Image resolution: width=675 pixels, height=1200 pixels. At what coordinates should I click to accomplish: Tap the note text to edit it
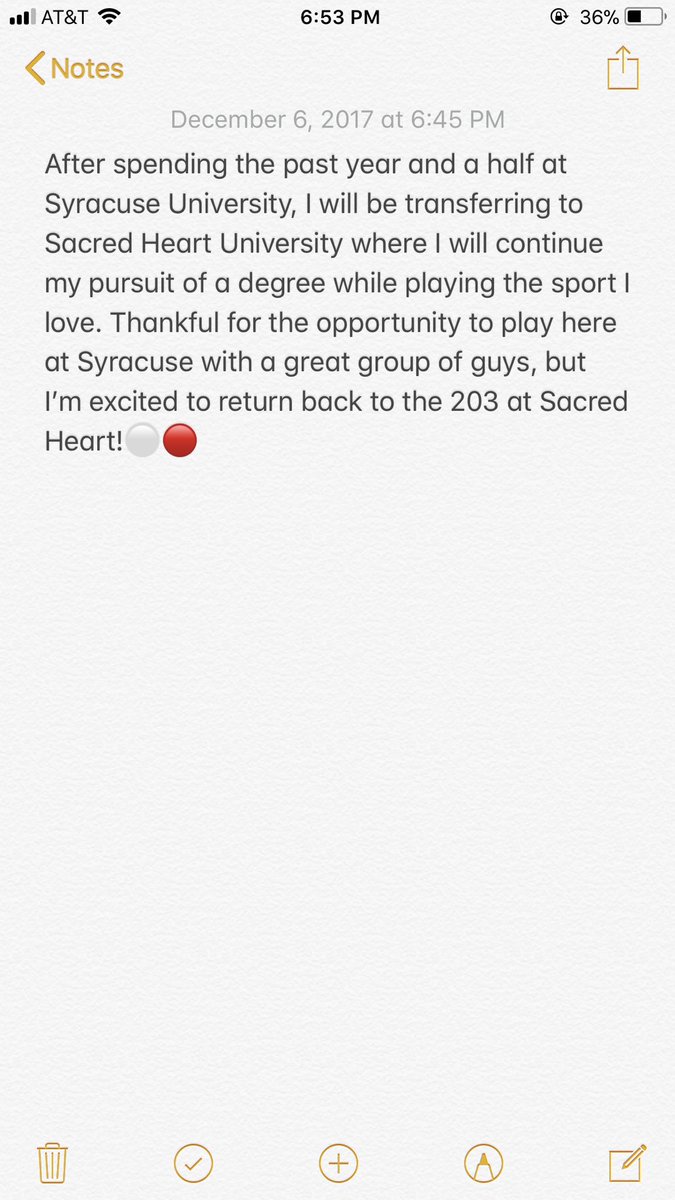(336, 302)
